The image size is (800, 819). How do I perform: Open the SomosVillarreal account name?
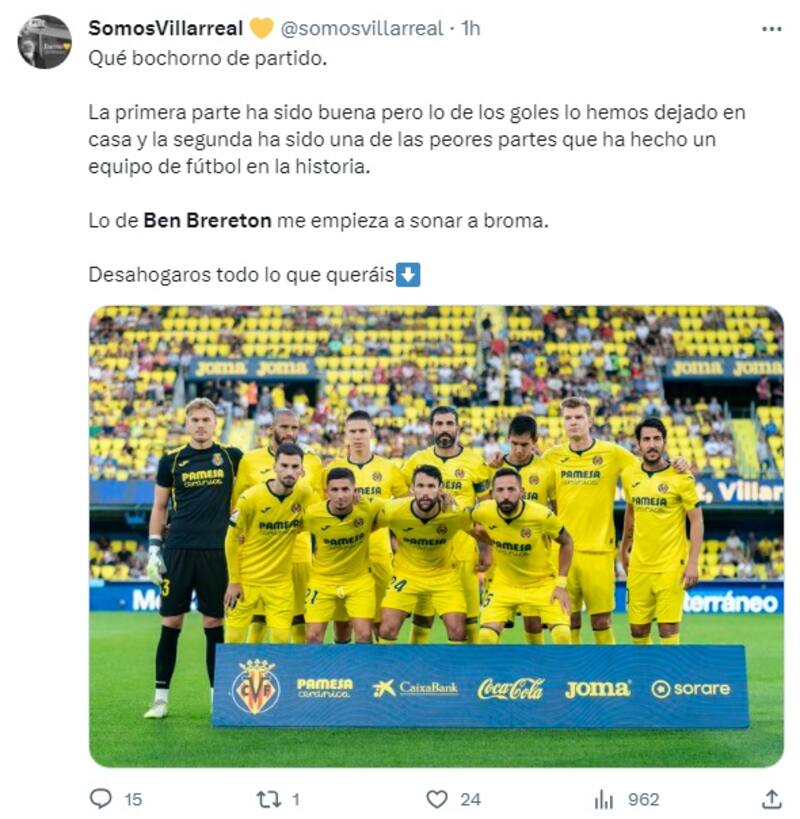click(166, 28)
